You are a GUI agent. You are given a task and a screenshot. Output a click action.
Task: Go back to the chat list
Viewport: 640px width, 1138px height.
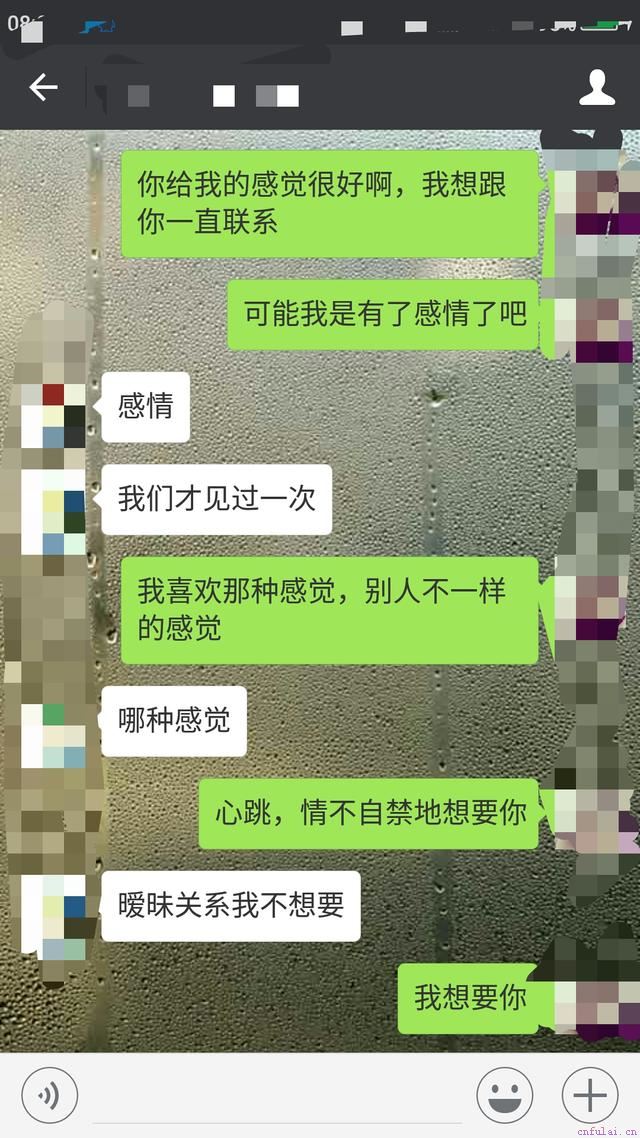(43, 88)
